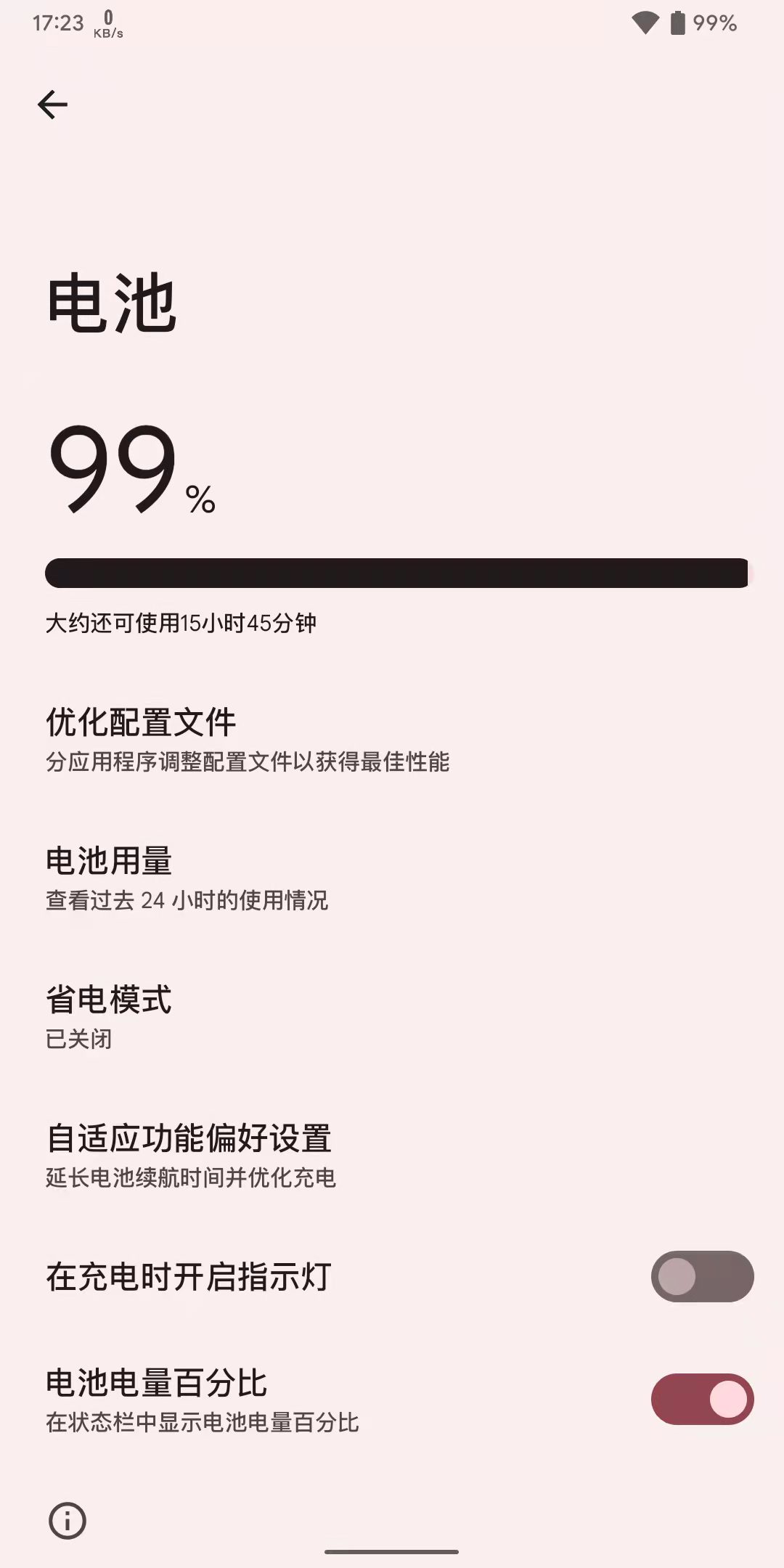
Task: Enable 在充电时开启指示灯 switch
Action: click(x=701, y=1276)
